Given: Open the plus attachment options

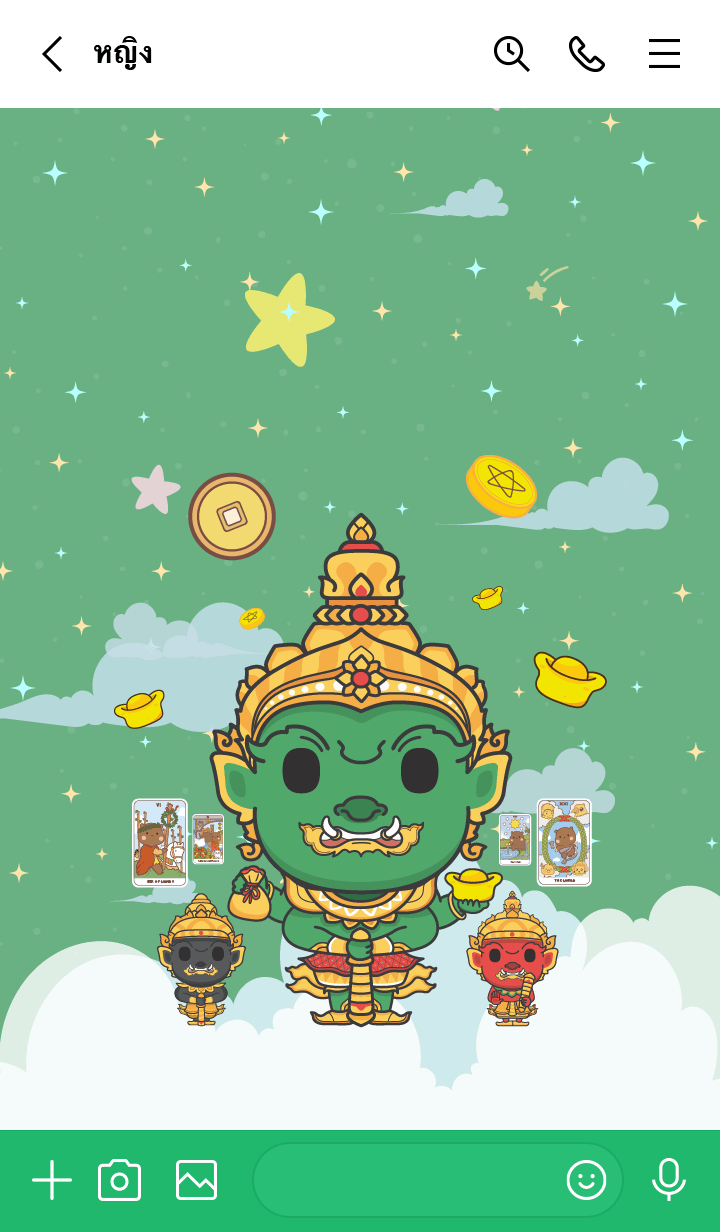Looking at the screenshot, I should [52, 1180].
